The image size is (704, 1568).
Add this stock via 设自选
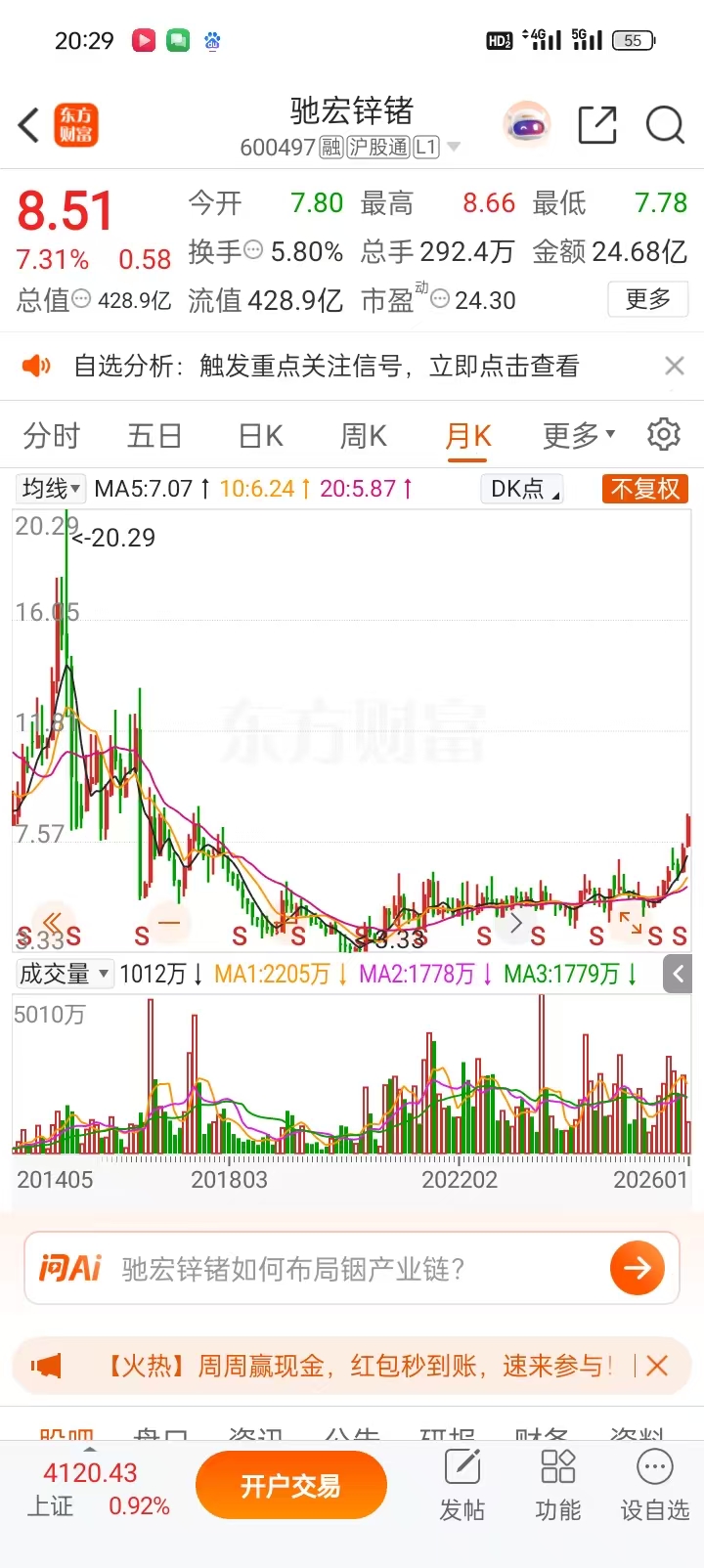click(654, 1486)
